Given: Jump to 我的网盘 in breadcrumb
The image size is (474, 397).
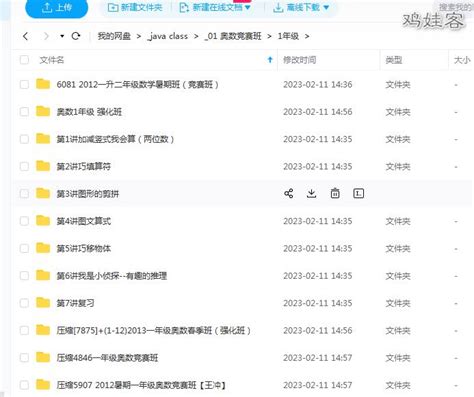Looking at the screenshot, I should coord(114,36).
